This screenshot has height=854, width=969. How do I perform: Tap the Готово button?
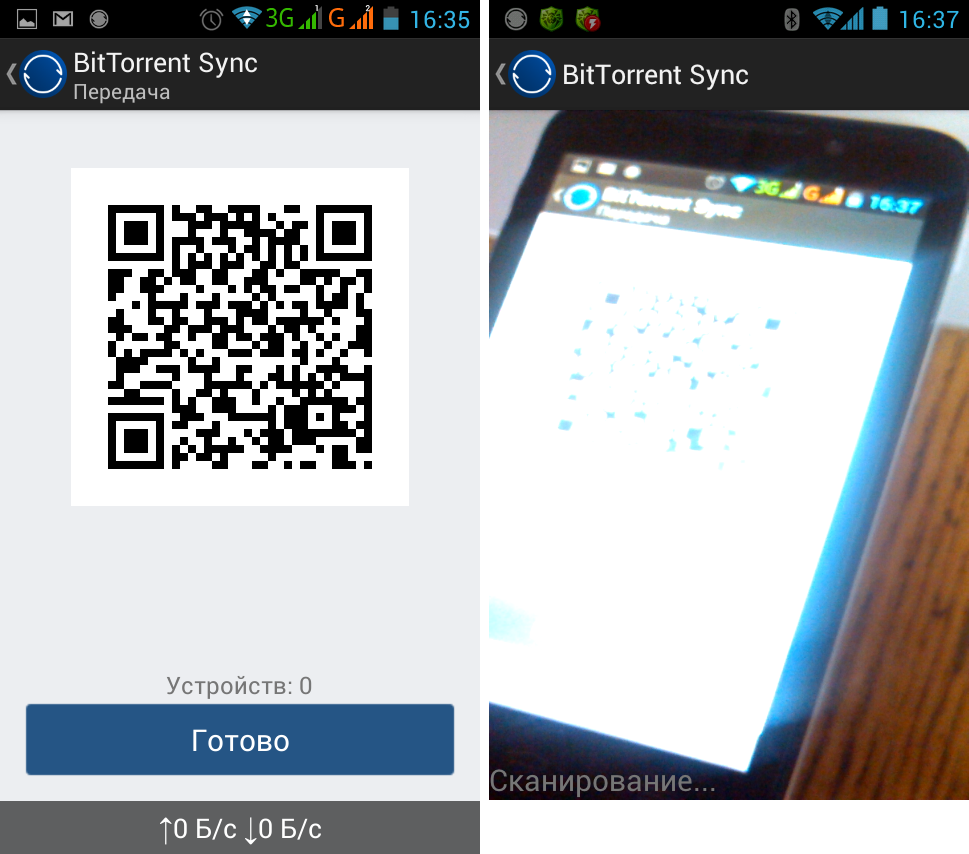pos(240,740)
